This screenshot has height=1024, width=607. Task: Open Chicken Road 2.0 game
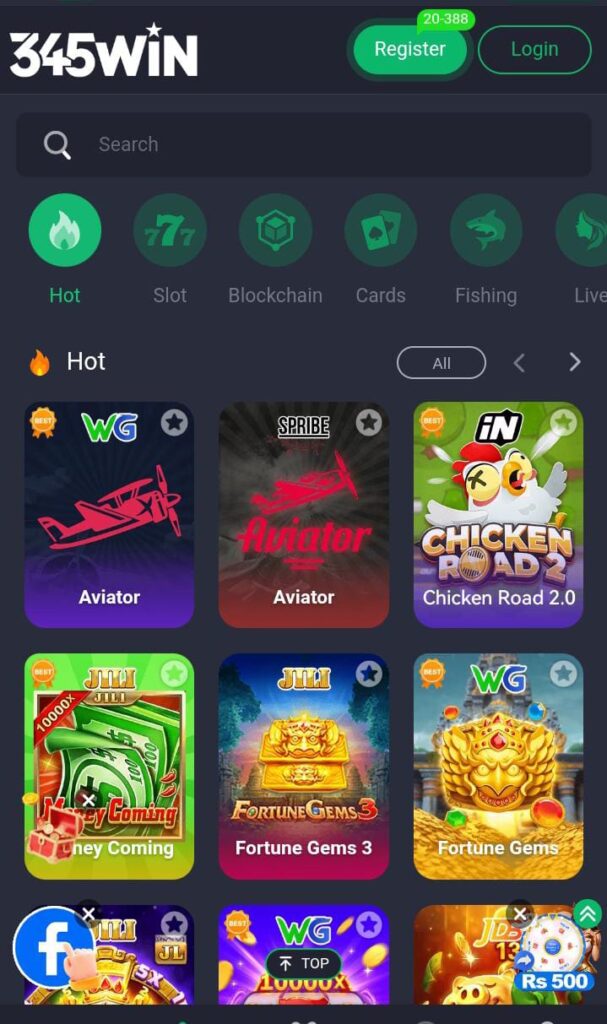[498, 515]
